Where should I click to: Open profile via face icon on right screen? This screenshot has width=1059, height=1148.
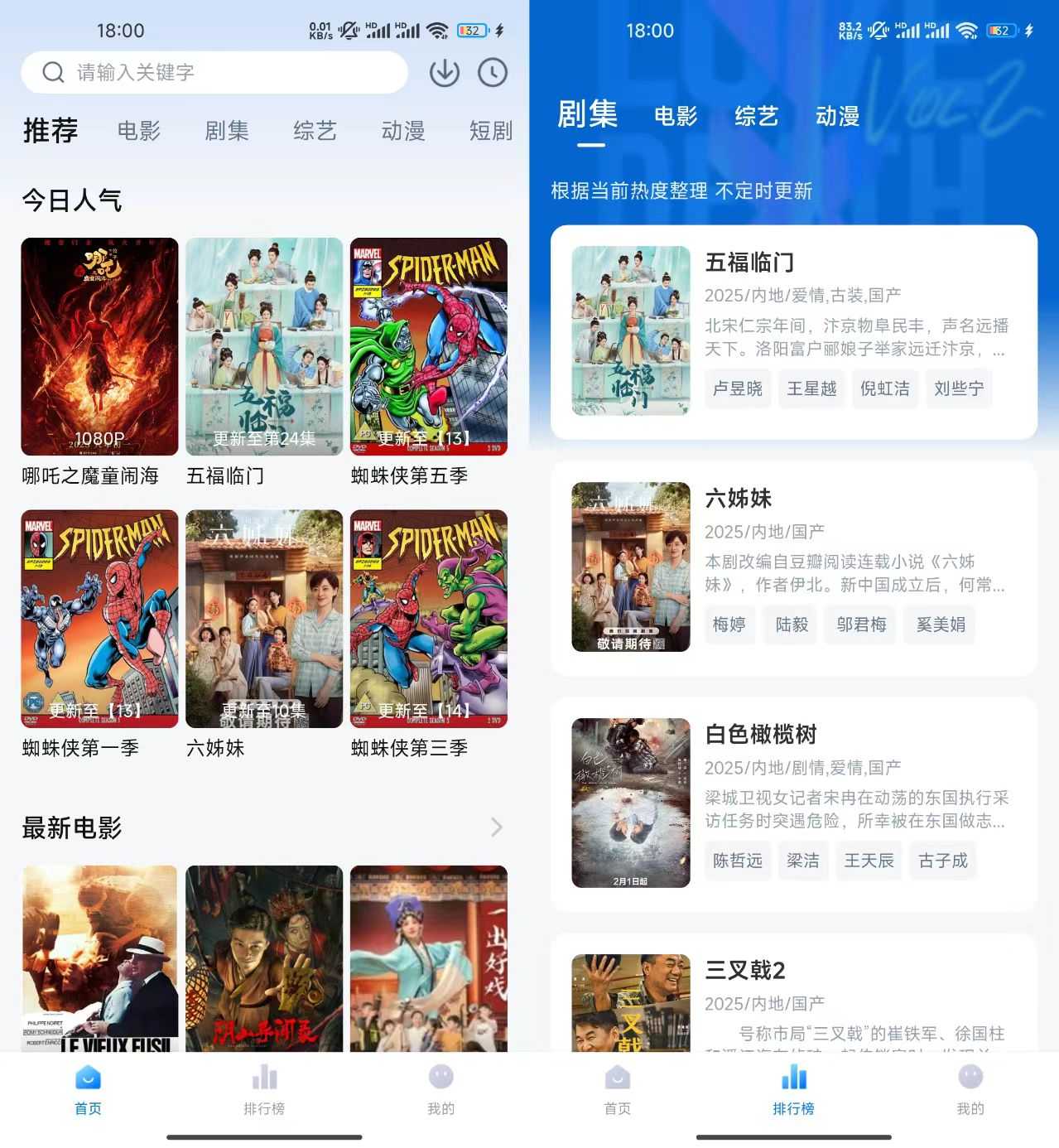970,1079
